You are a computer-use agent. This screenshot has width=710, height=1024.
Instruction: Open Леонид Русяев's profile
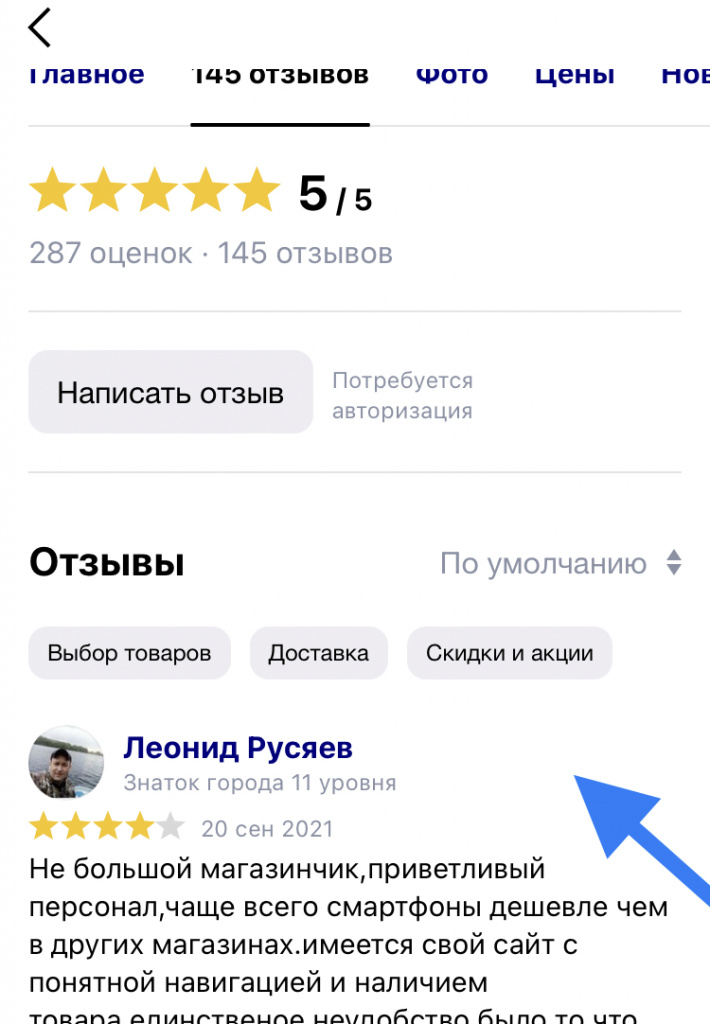click(x=238, y=748)
